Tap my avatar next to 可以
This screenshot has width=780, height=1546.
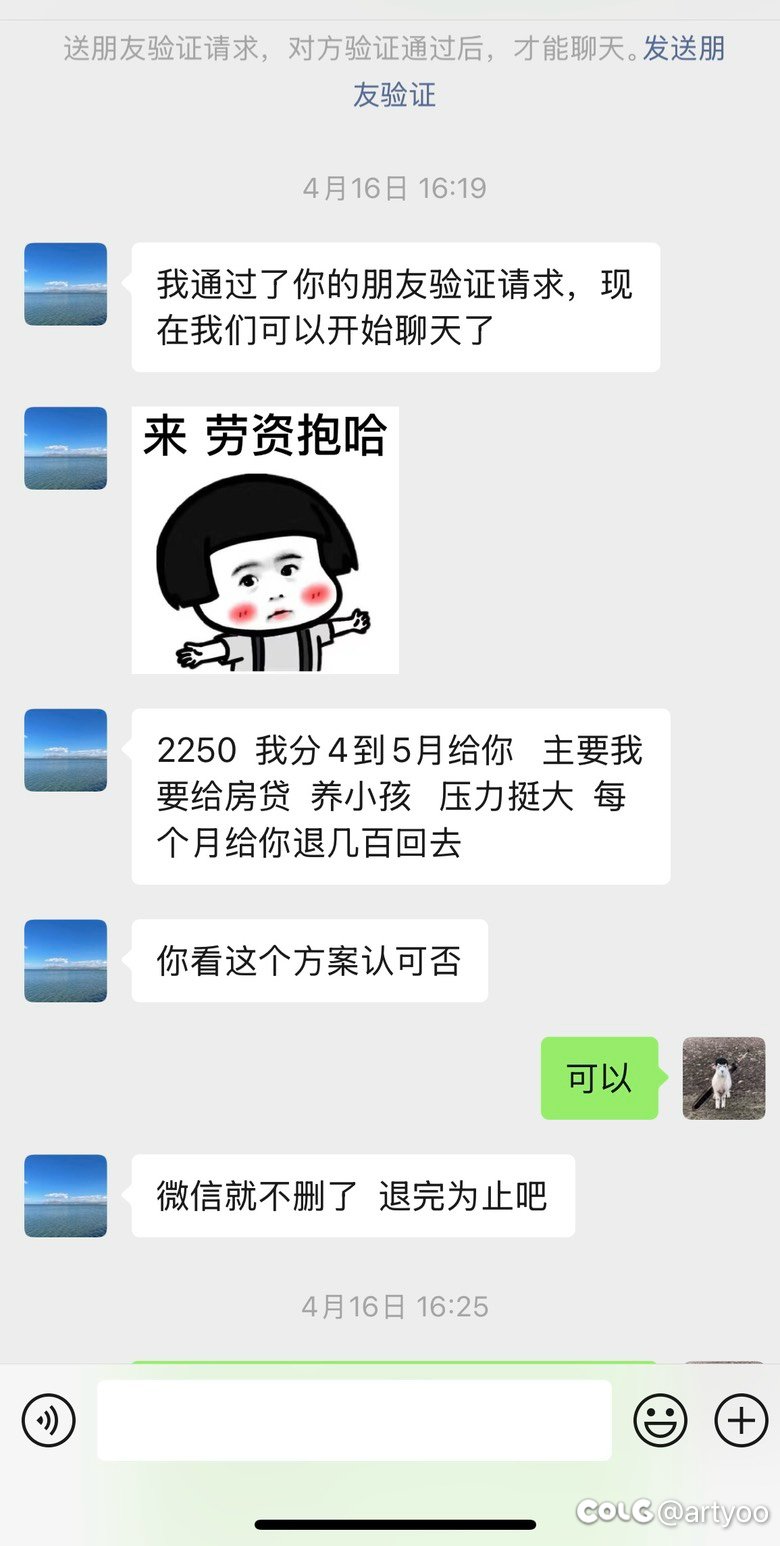coord(724,1078)
